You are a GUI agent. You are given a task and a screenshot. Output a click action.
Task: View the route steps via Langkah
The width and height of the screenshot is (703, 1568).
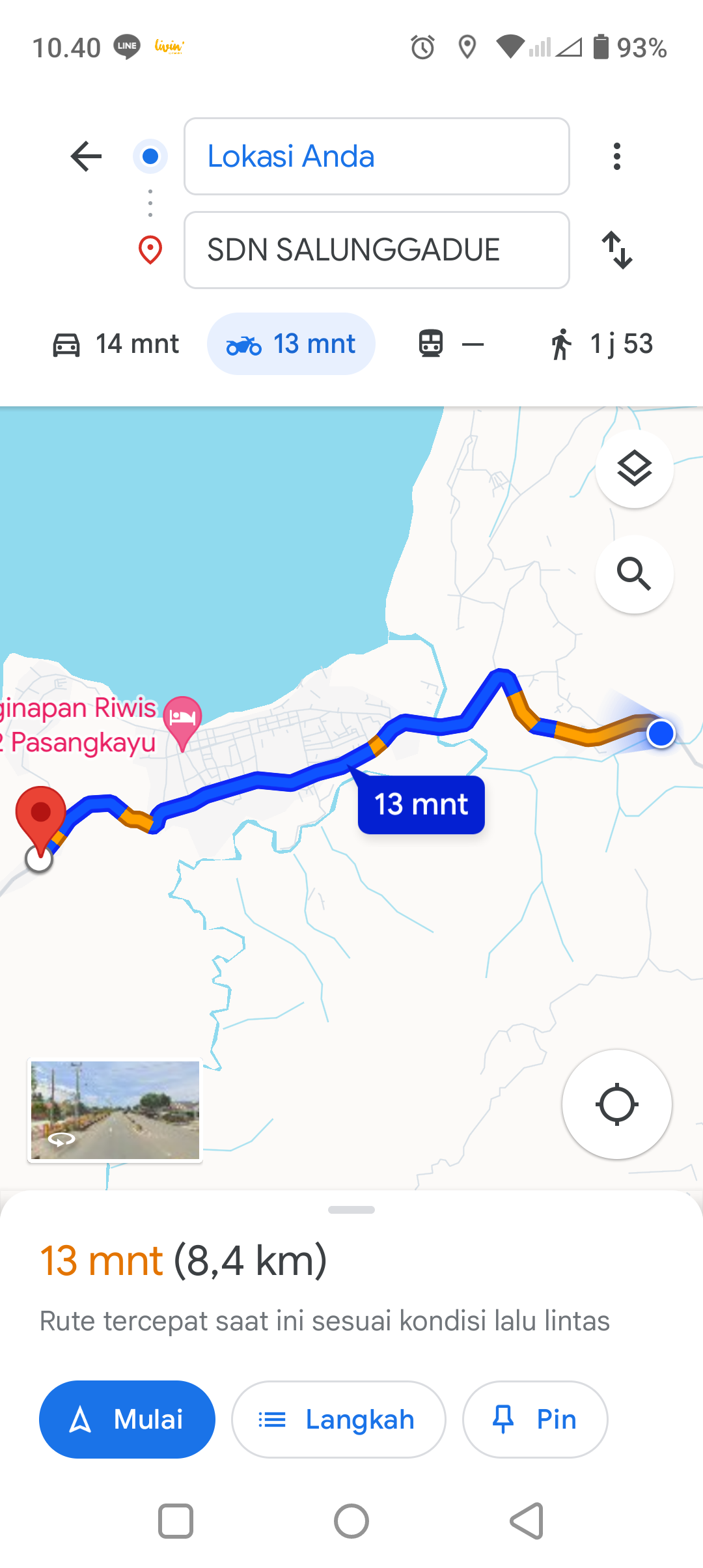click(338, 1420)
